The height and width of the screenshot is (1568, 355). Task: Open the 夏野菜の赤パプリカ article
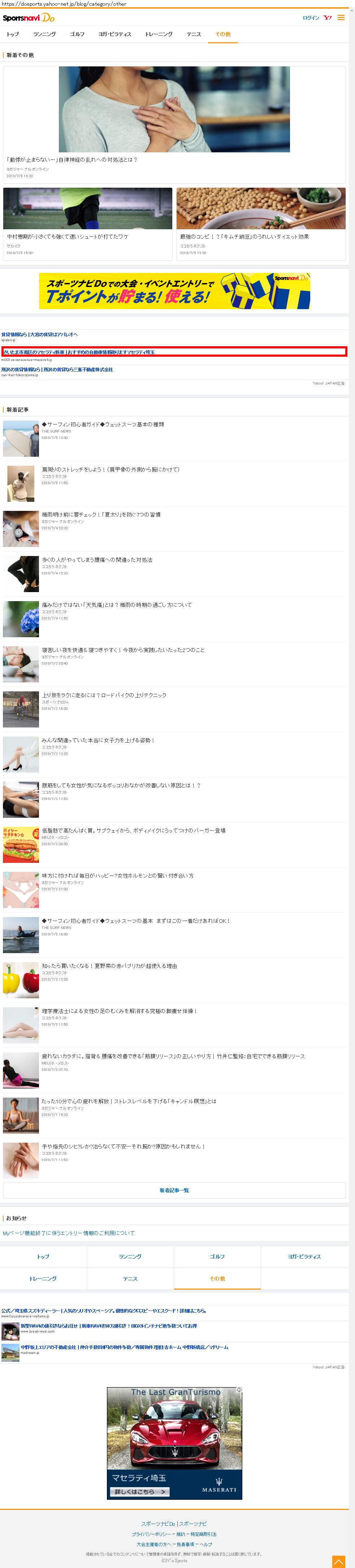pyautogui.click(x=109, y=966)
